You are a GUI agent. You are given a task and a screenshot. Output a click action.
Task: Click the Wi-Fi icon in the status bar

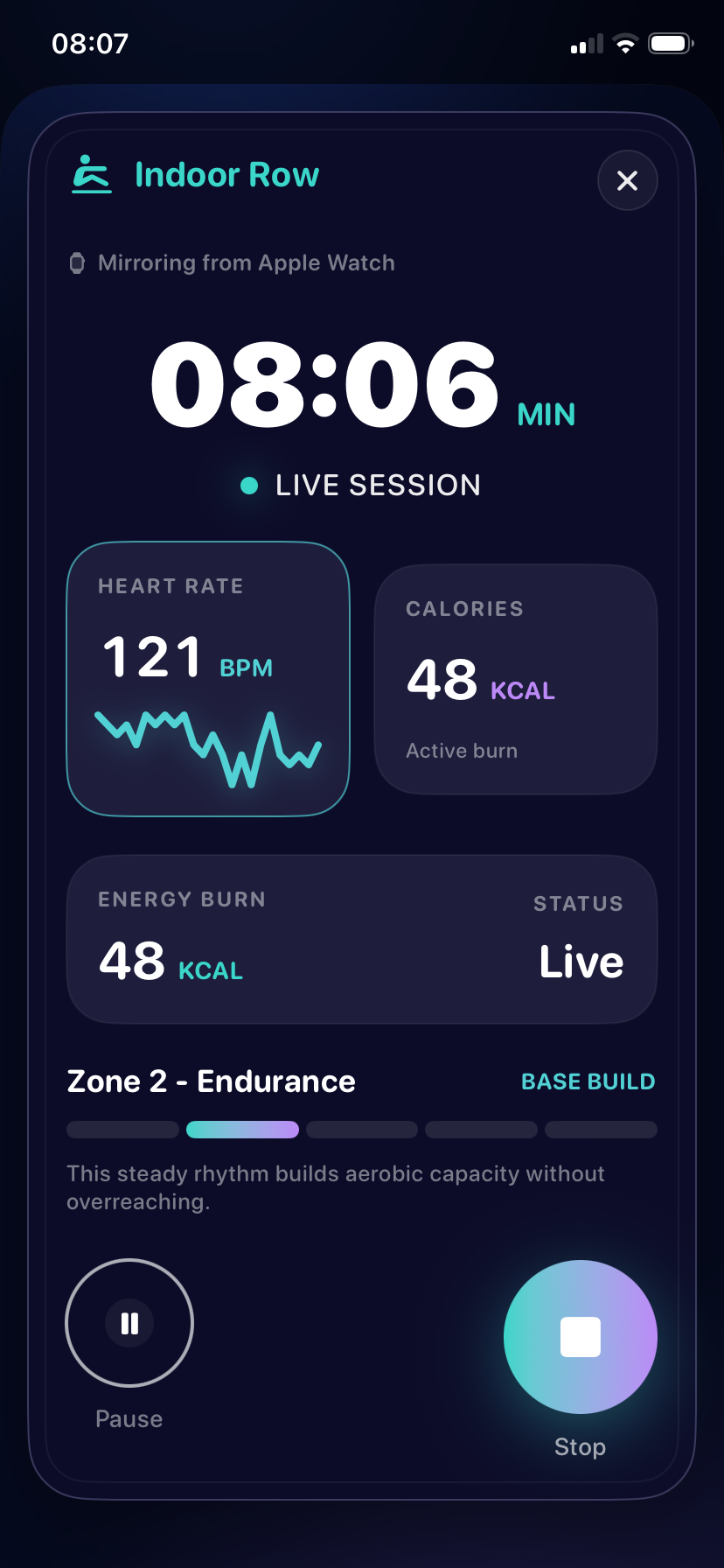[623, 42]
